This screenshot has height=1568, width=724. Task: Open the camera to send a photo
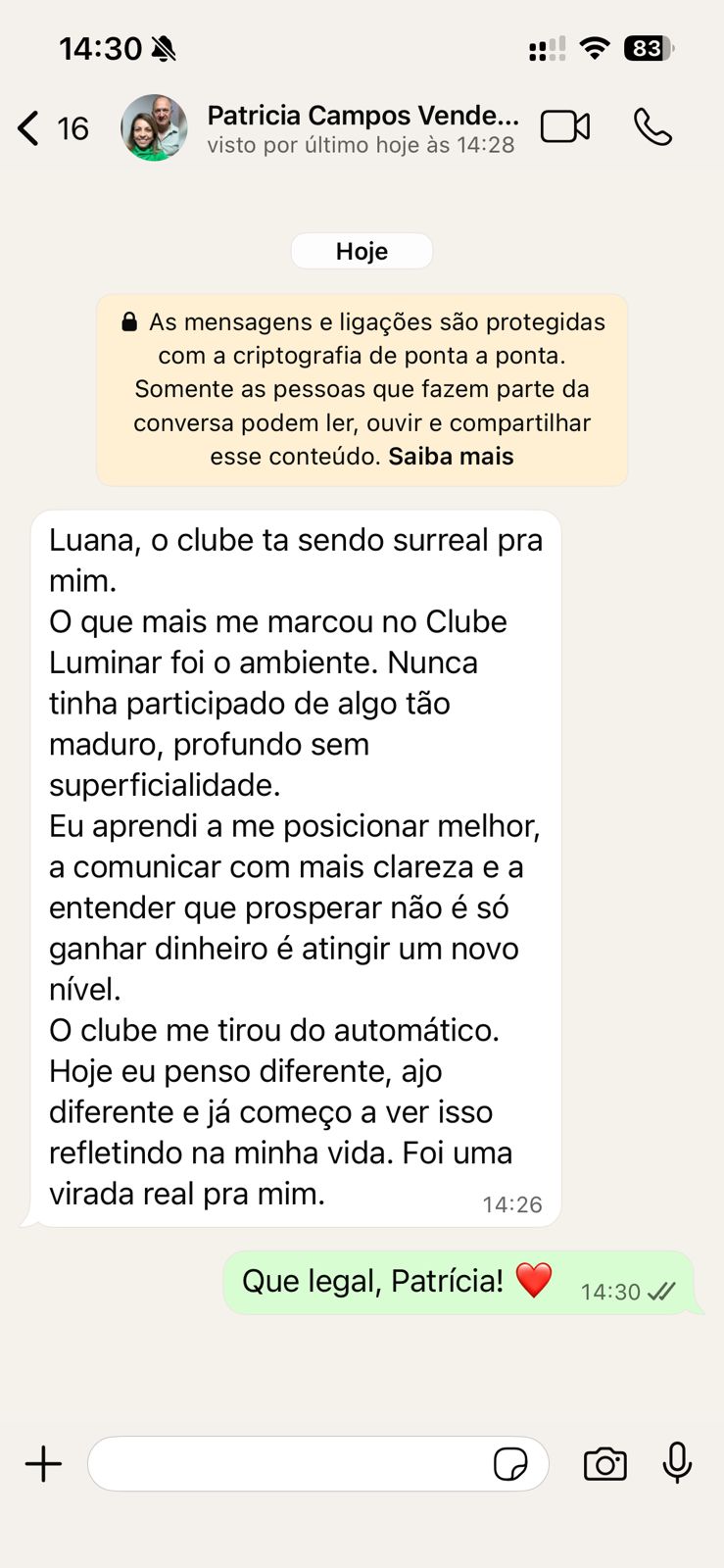(x=604, y=1464)
